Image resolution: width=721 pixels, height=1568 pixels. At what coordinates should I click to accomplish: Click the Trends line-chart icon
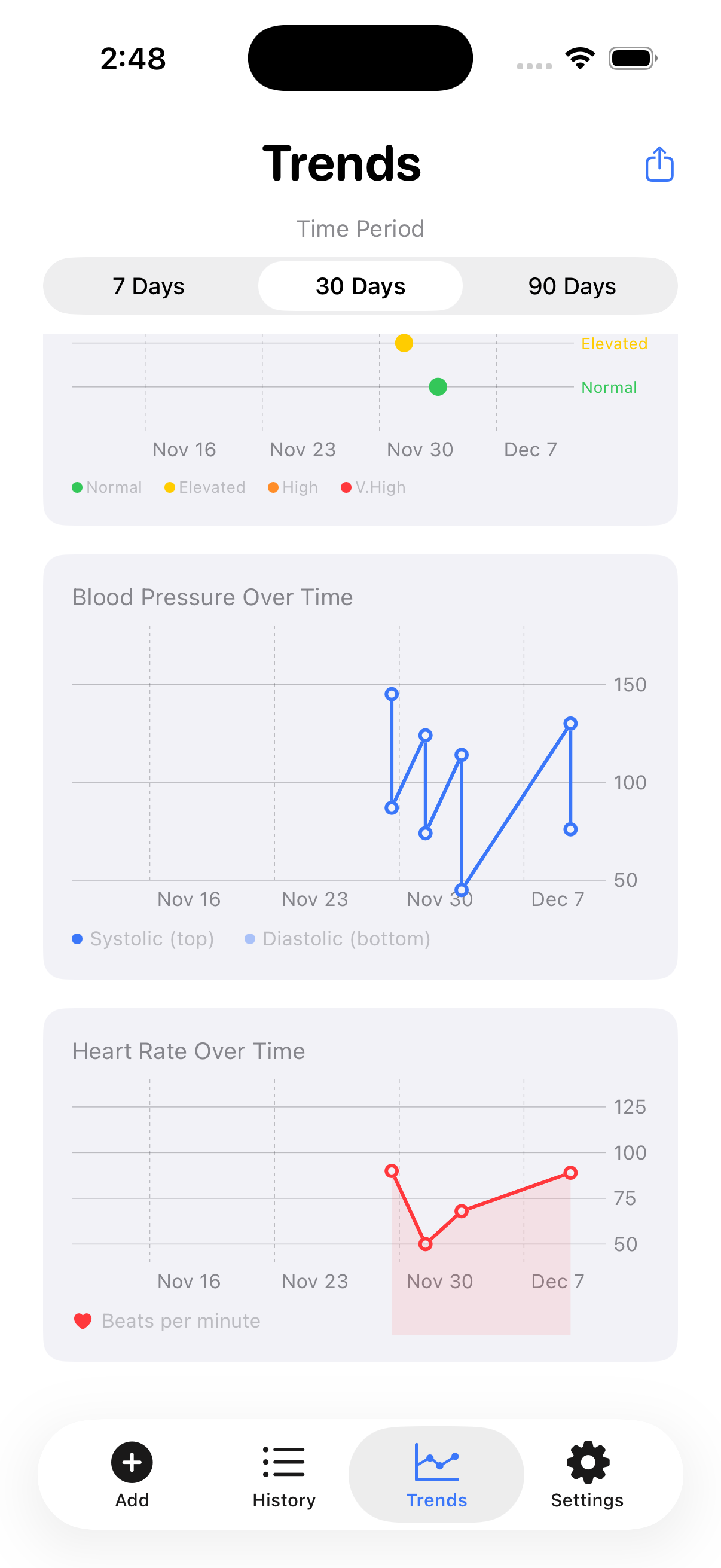(436, 1461)
